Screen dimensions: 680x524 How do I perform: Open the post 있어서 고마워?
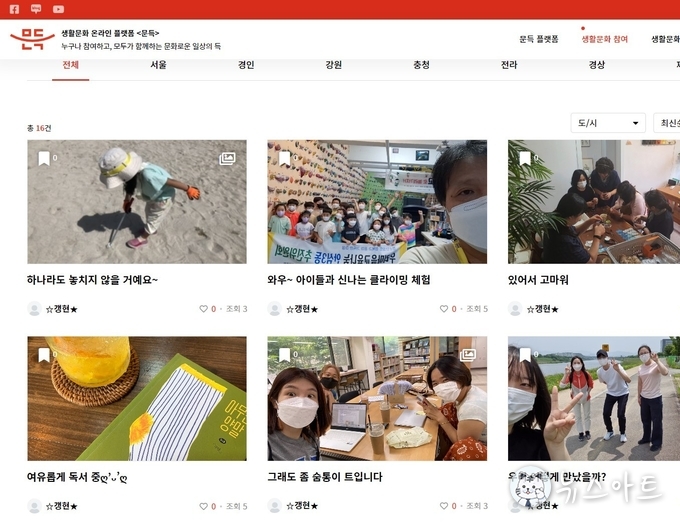click(538, 280)
